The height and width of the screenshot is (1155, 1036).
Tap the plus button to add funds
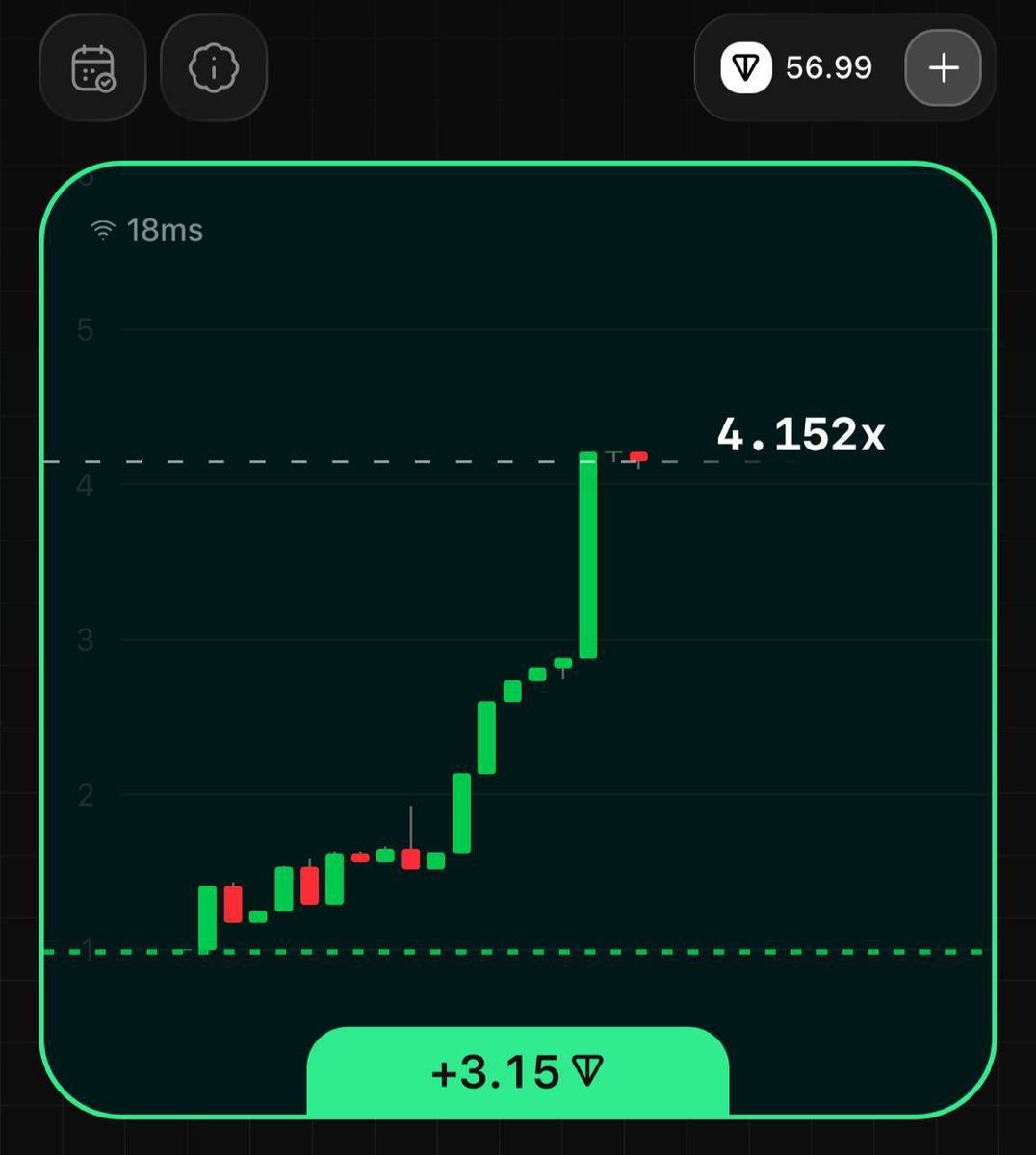tap(943, 68)
